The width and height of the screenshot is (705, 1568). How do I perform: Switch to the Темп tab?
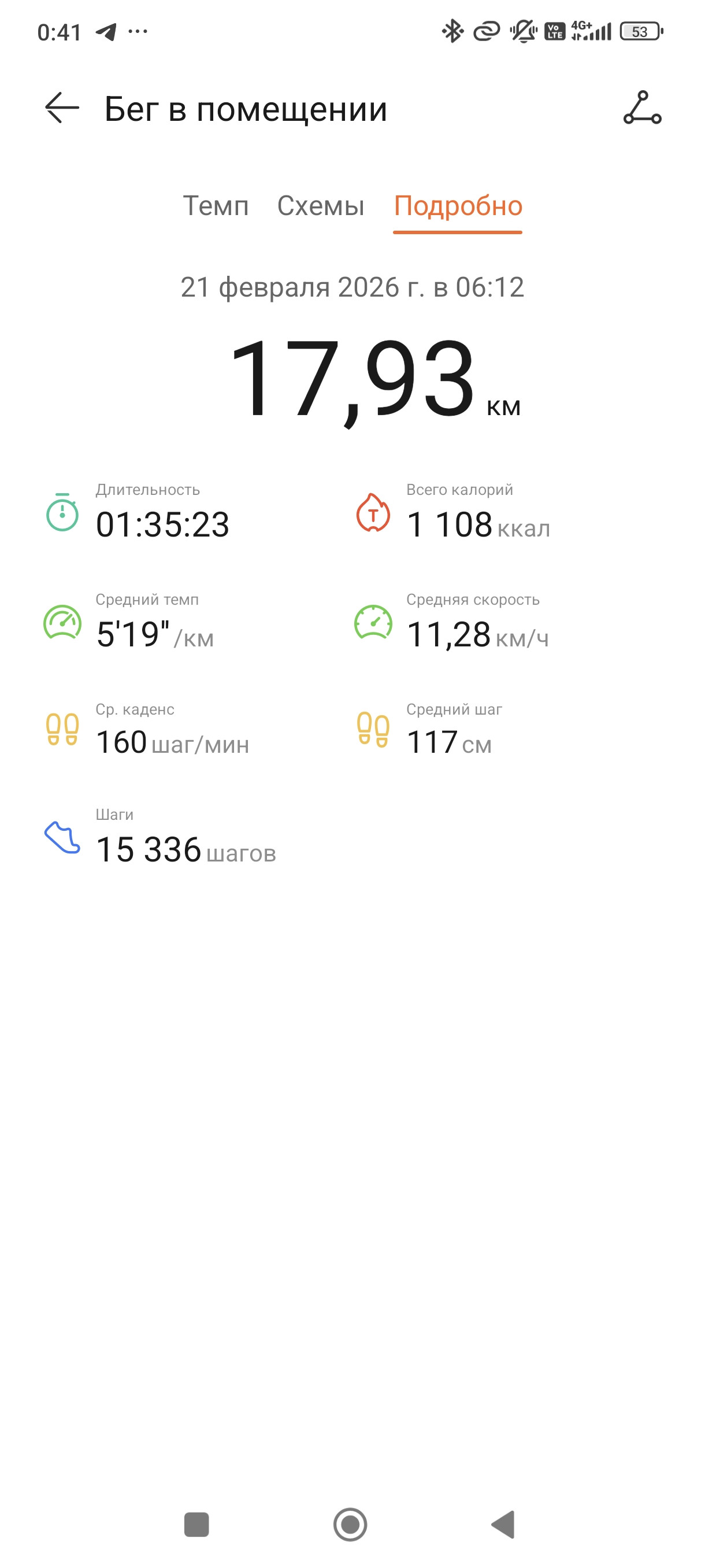click(x=216, y=206)
